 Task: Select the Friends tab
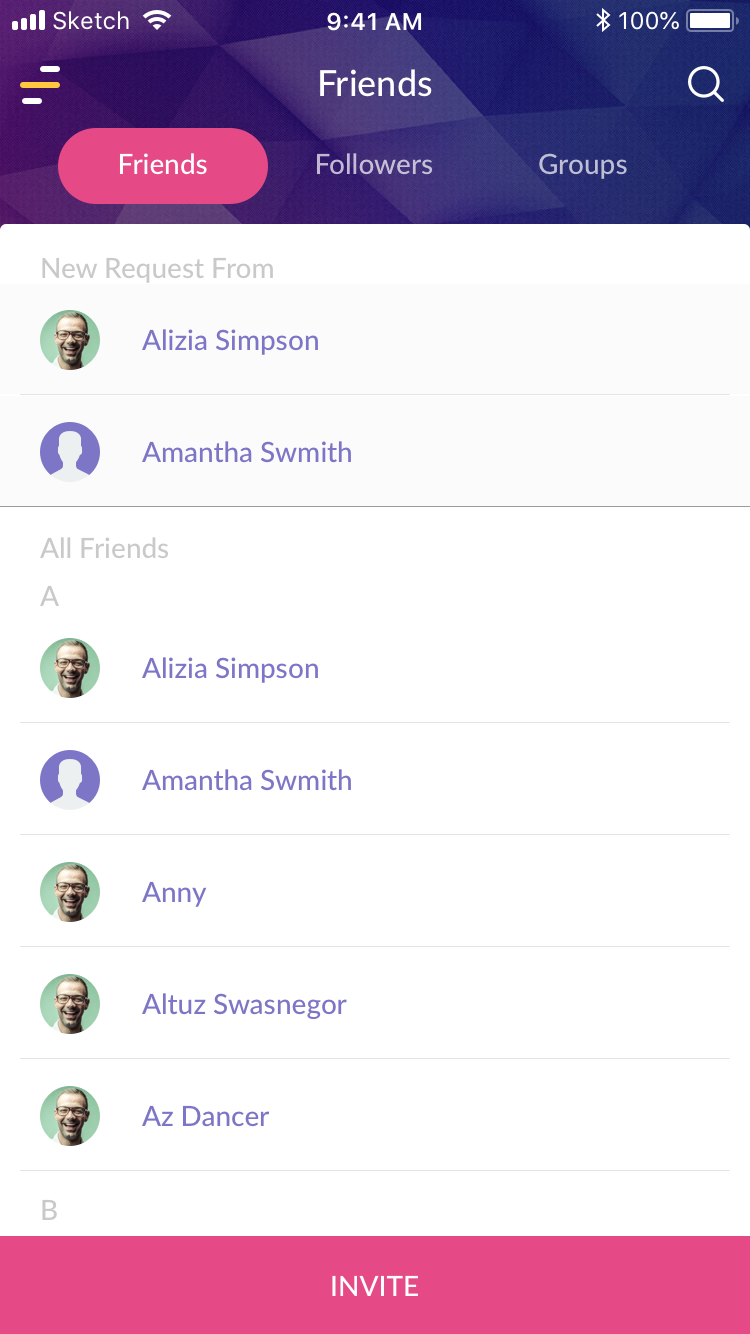coord(163,166)
